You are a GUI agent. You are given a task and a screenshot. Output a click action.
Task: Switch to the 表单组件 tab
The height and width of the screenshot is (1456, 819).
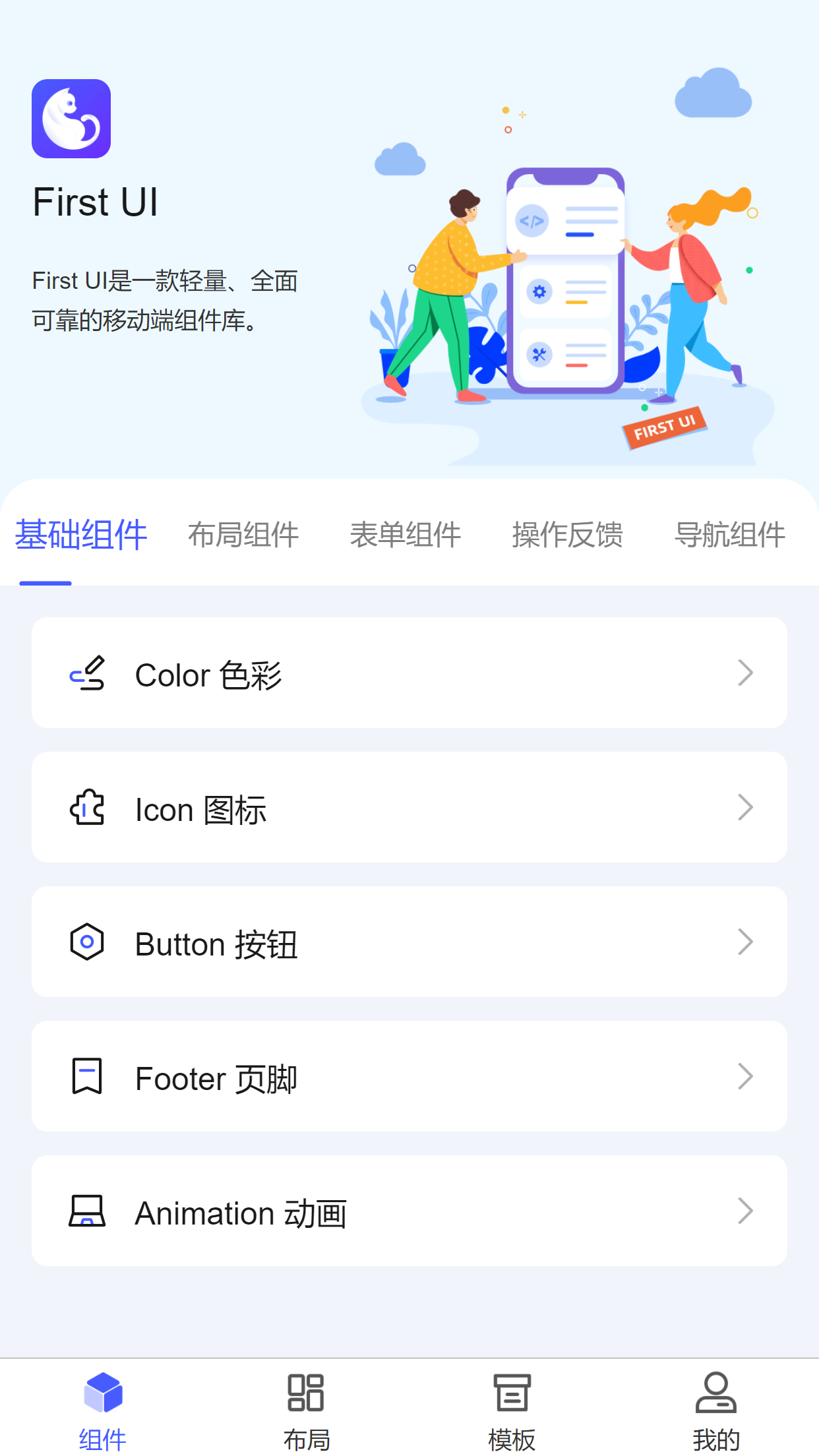(407, 535)
